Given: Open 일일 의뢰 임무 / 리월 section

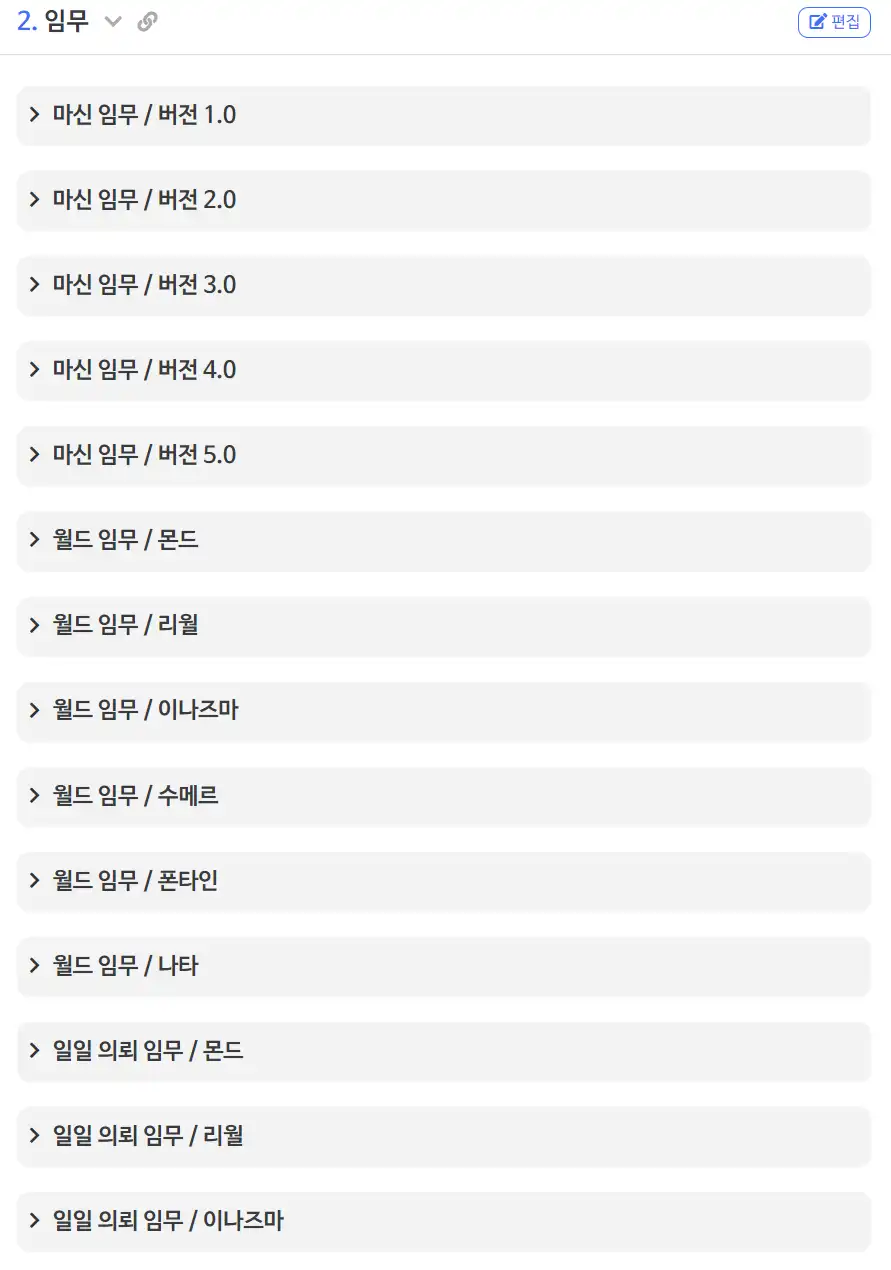Looking at the screenshot, I should click(x=148, y=1136).
